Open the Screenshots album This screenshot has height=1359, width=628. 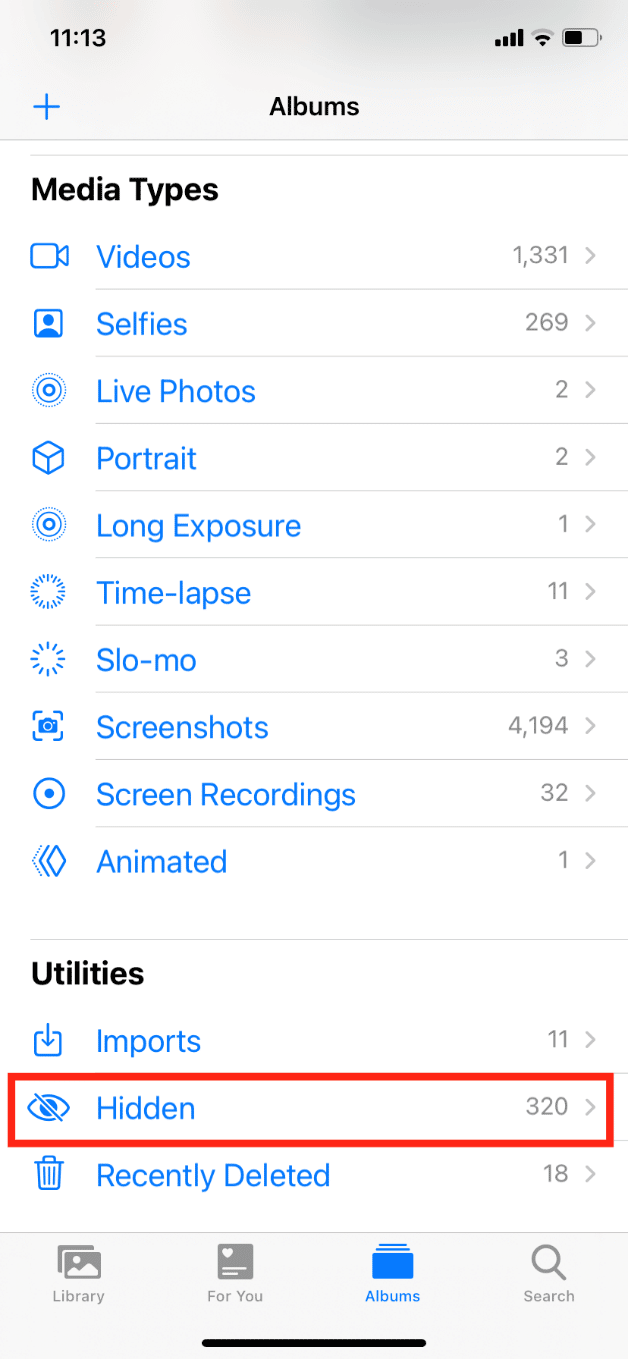tap(182, 727)
